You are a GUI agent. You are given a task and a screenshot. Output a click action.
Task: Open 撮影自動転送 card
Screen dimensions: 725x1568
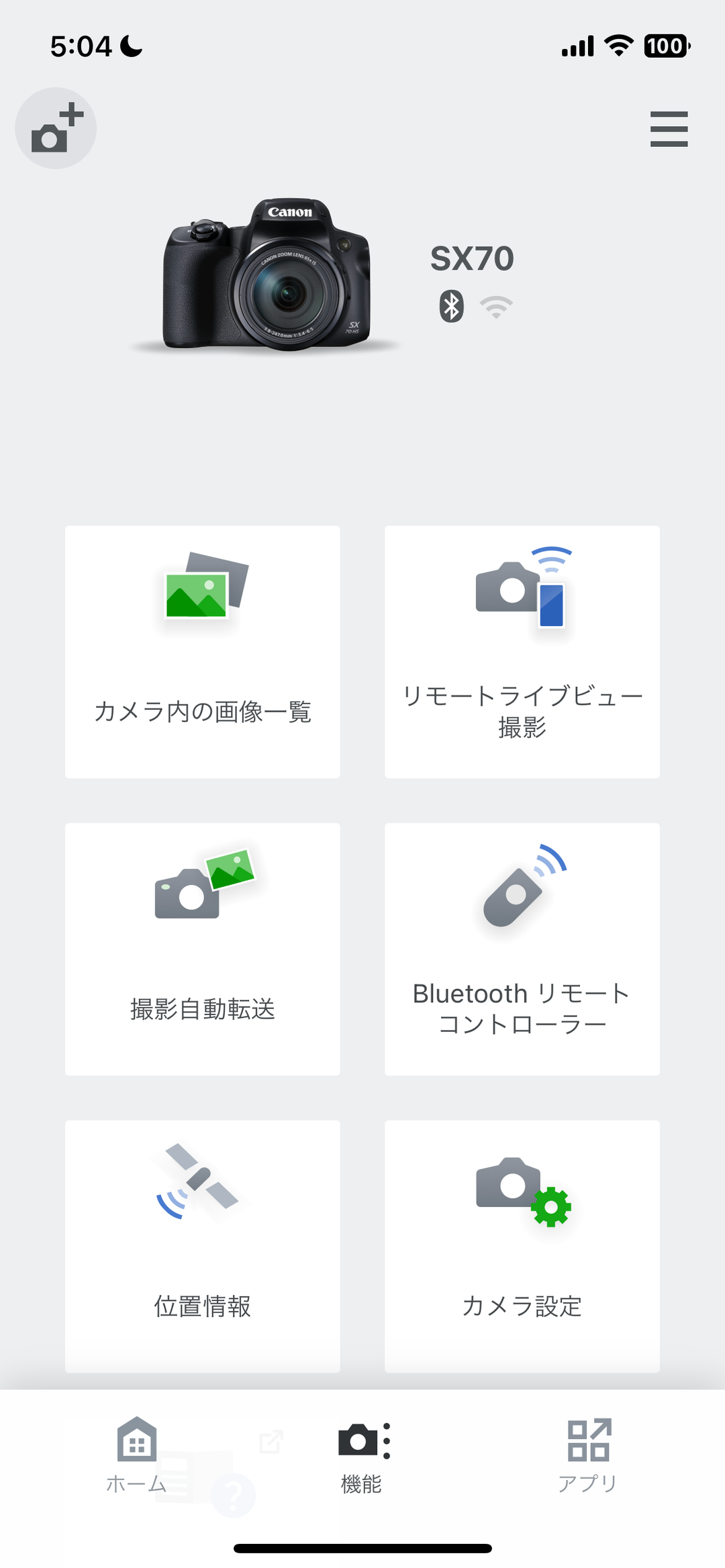coord(202,949)
